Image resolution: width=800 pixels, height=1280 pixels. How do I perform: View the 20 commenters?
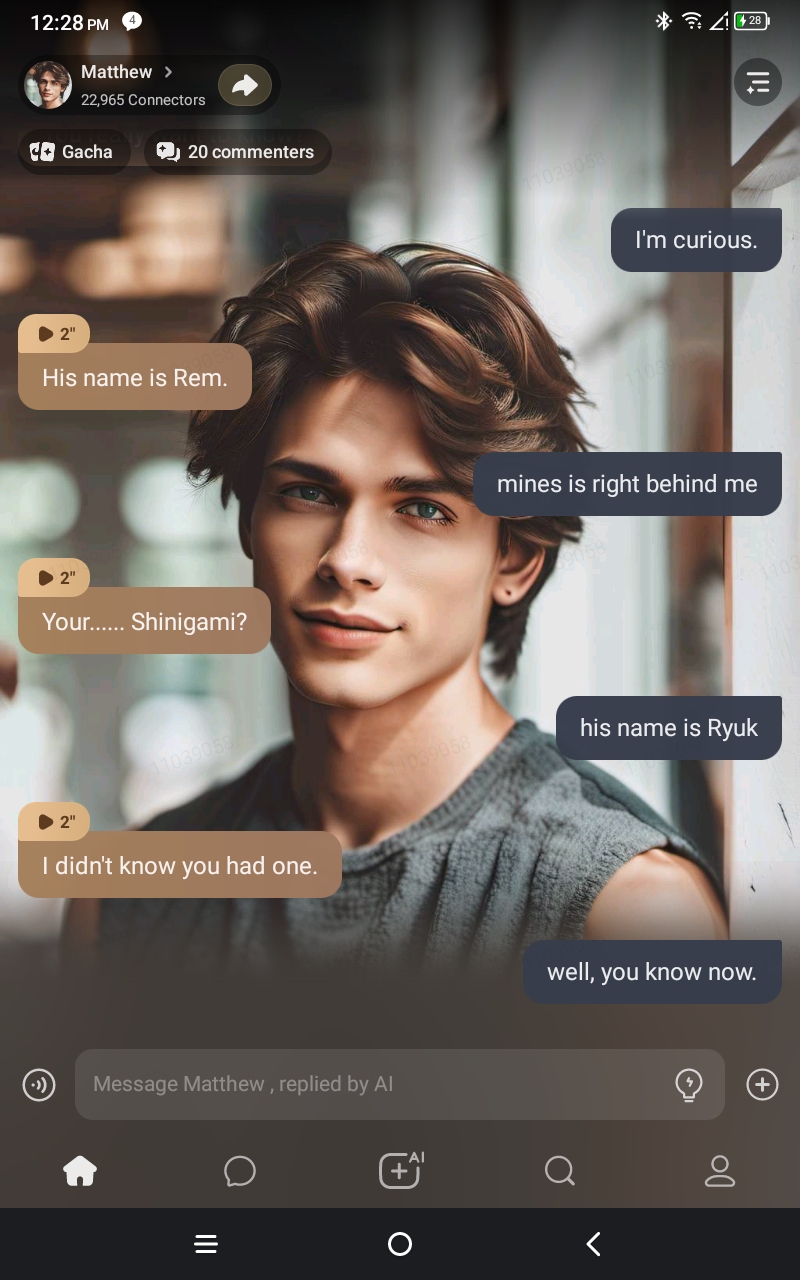[x=237, y=152]
